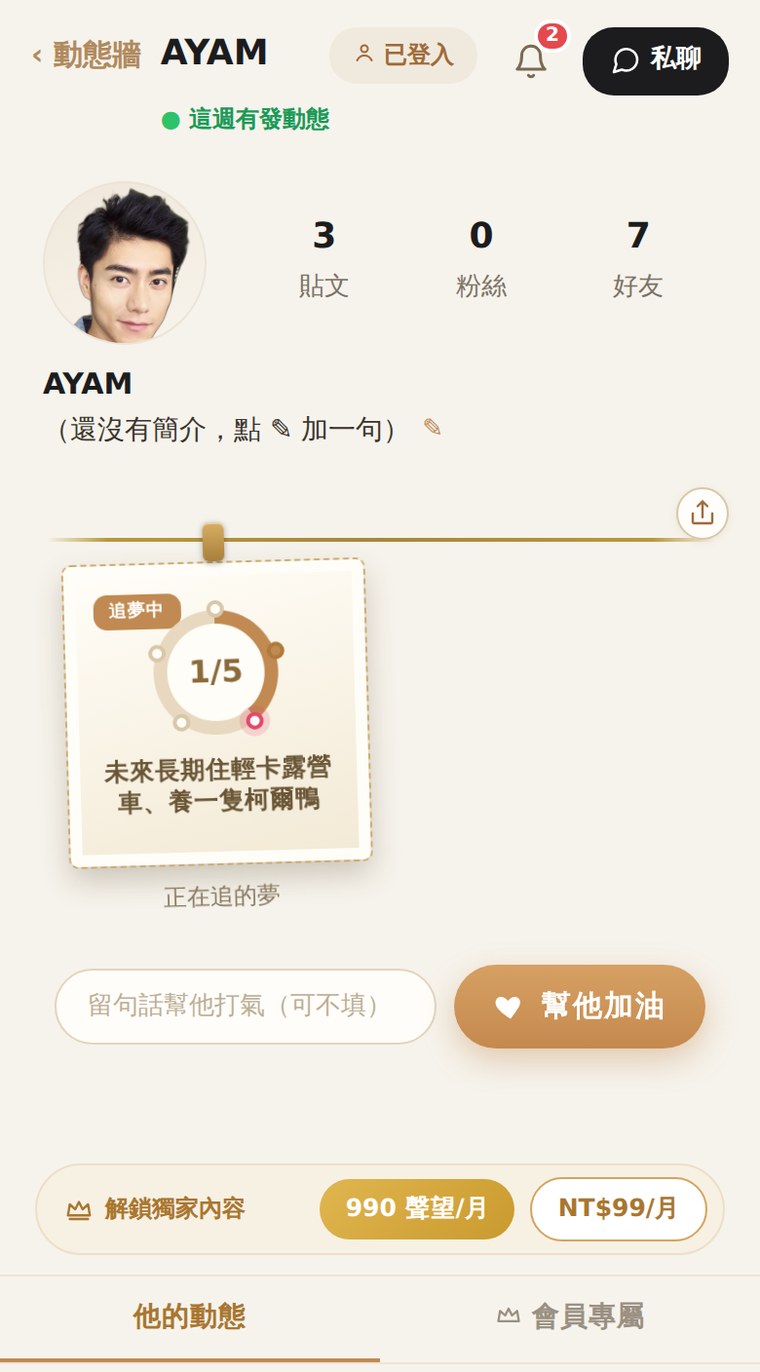Focus the 留句話幫他打氣 message field
The image size is (760, 1372).
[x=245, y=1006]
